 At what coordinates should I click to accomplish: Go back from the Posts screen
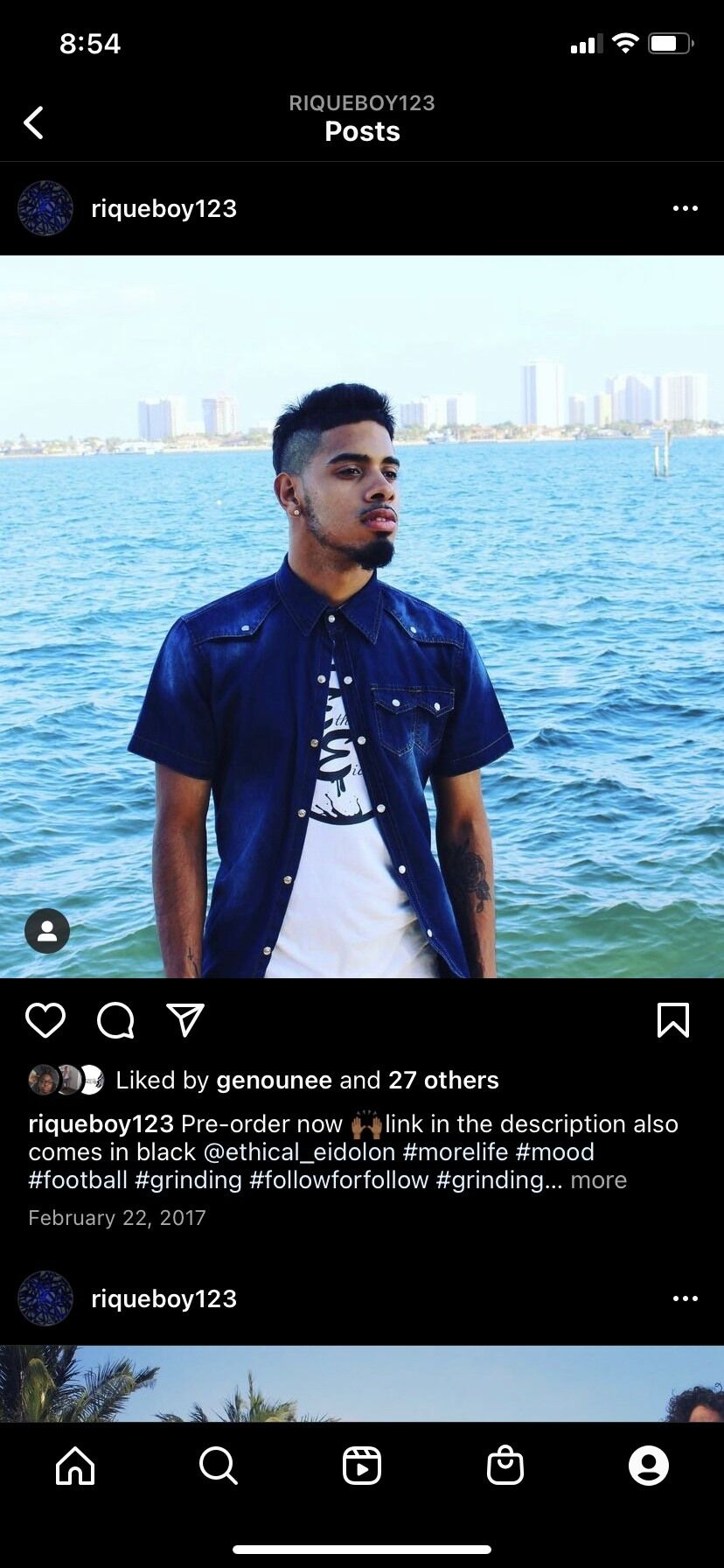(x=33, y=122)
